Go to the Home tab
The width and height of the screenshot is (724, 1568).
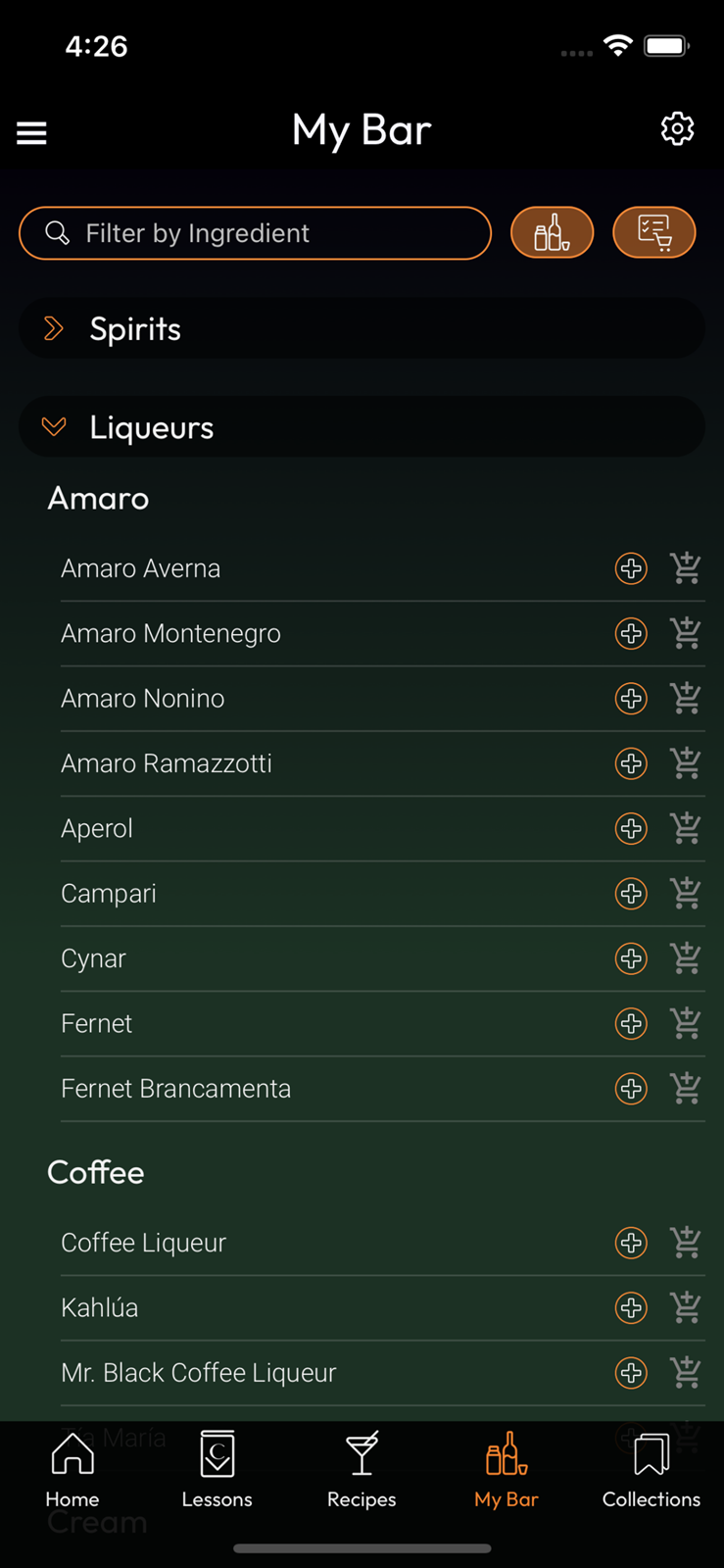(72, 1470)
